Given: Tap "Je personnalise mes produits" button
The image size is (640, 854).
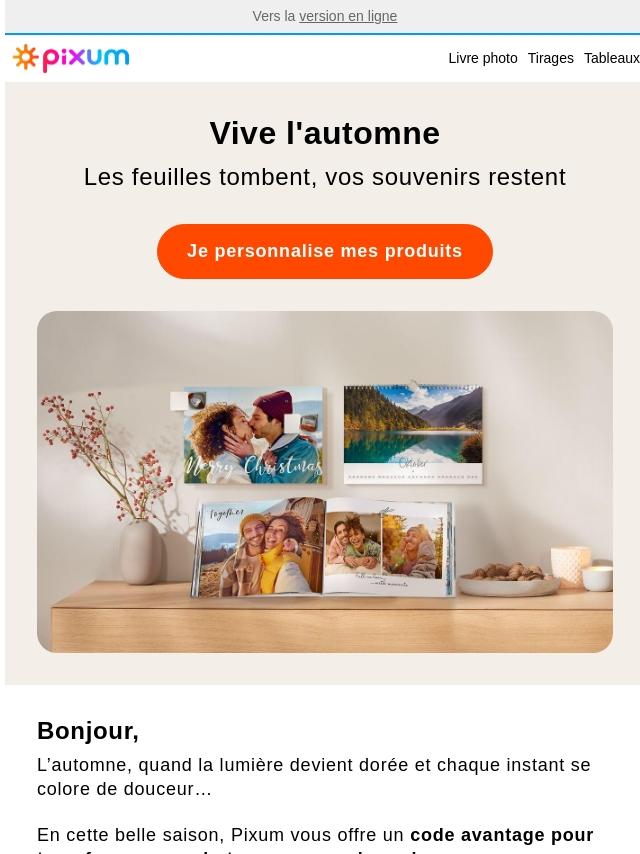Looking at the screenshot, I should (324, 251).
